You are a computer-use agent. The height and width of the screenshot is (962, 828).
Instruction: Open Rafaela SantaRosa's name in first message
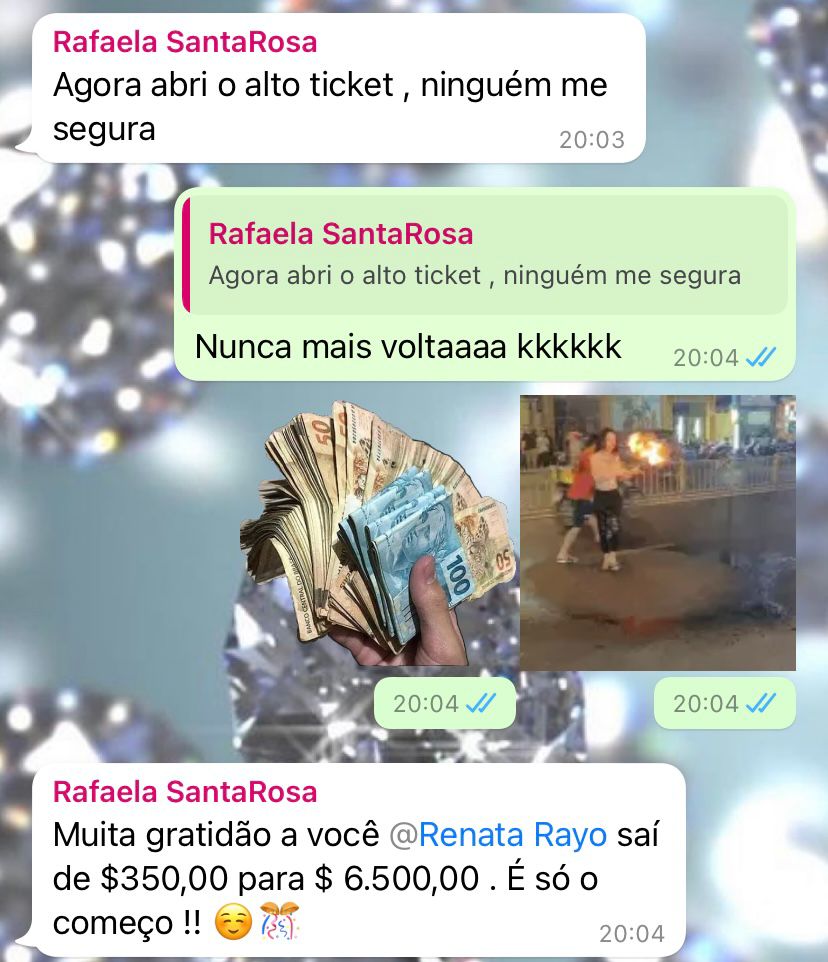[185, 42]
